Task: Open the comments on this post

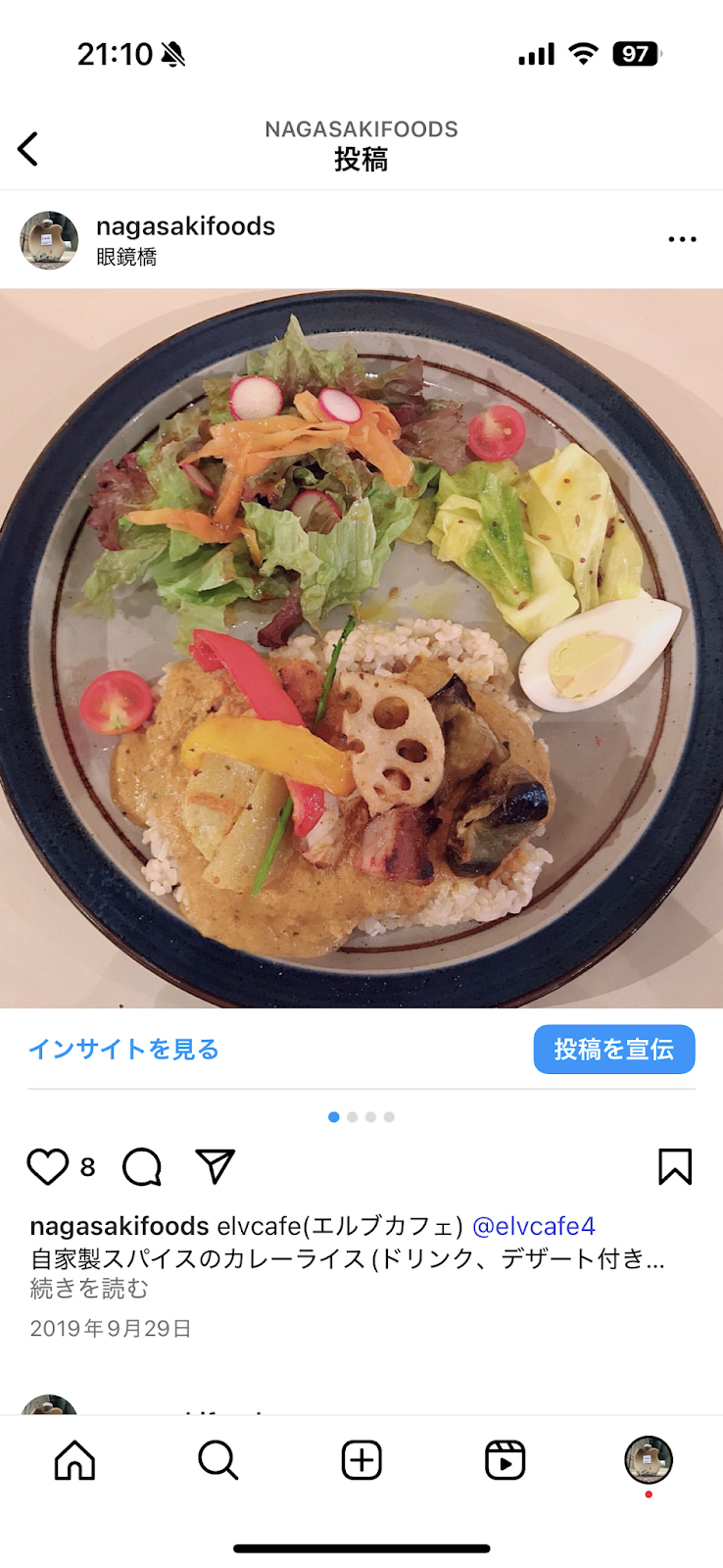Action: click(x=142, y=1166)
